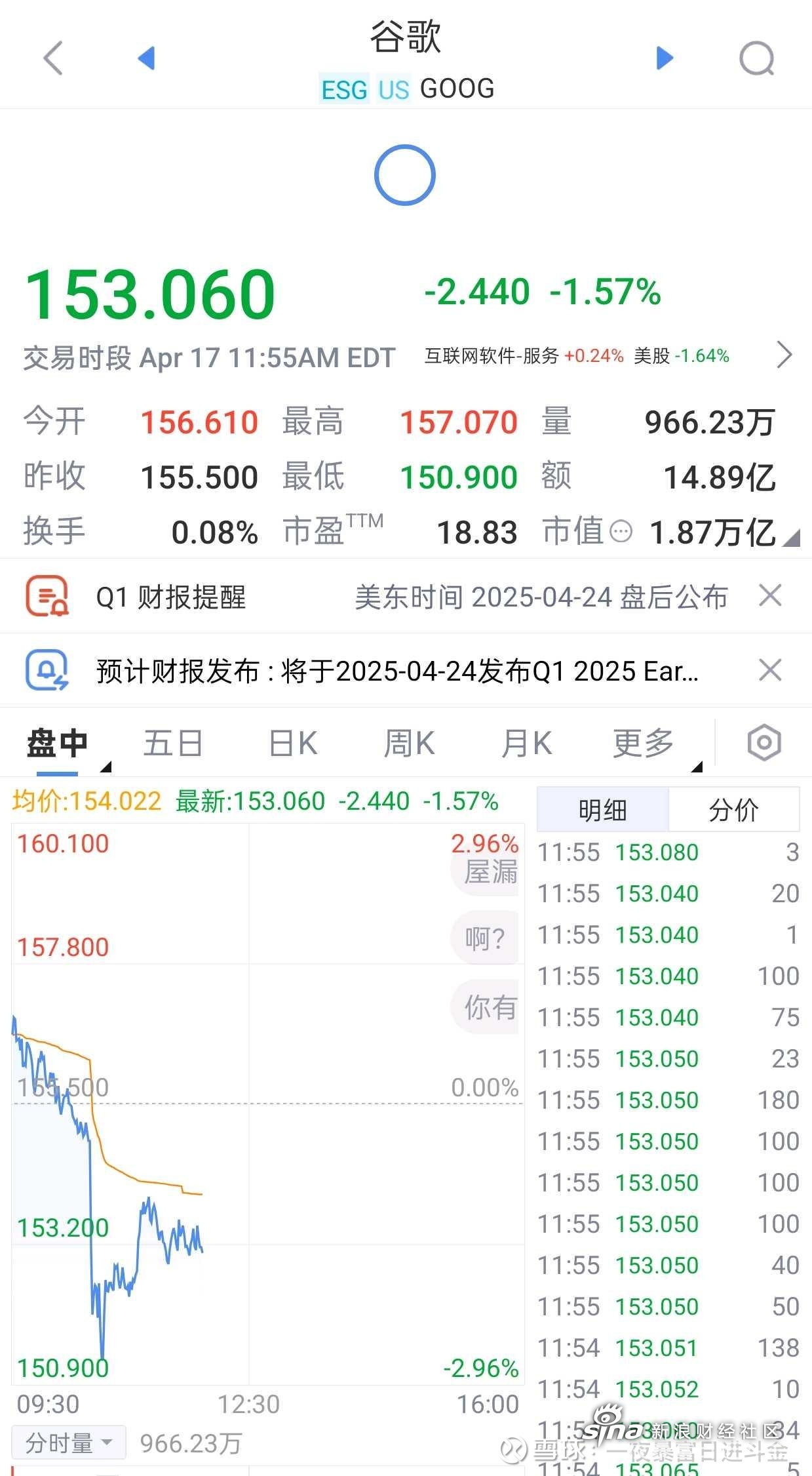This screenshot has width=812, height=1476.
Task: Open stock search
Action: pyautogui.click(x=756, y=58)
